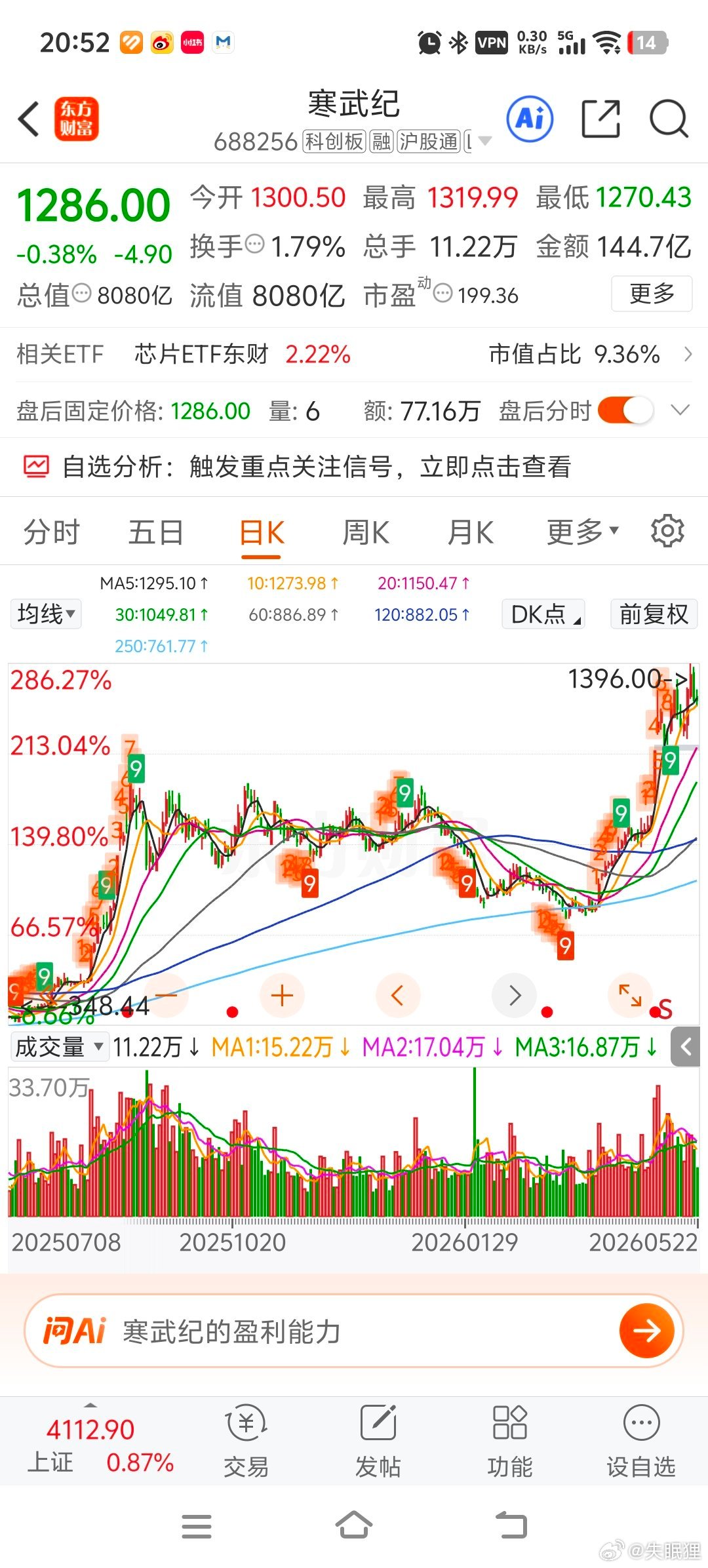Image resolution: width=708 pixels, height=1568 pixels.
Task: Send the 问AI question with the arrow
Action: coord(646,1330)
